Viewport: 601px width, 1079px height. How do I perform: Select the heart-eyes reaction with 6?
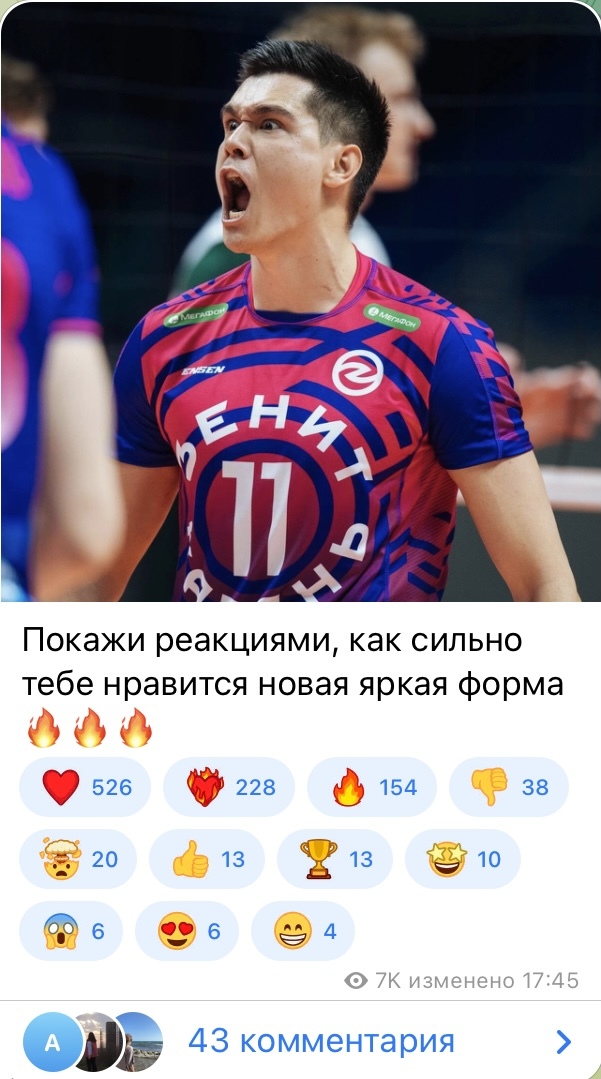(x=187, y=931)
